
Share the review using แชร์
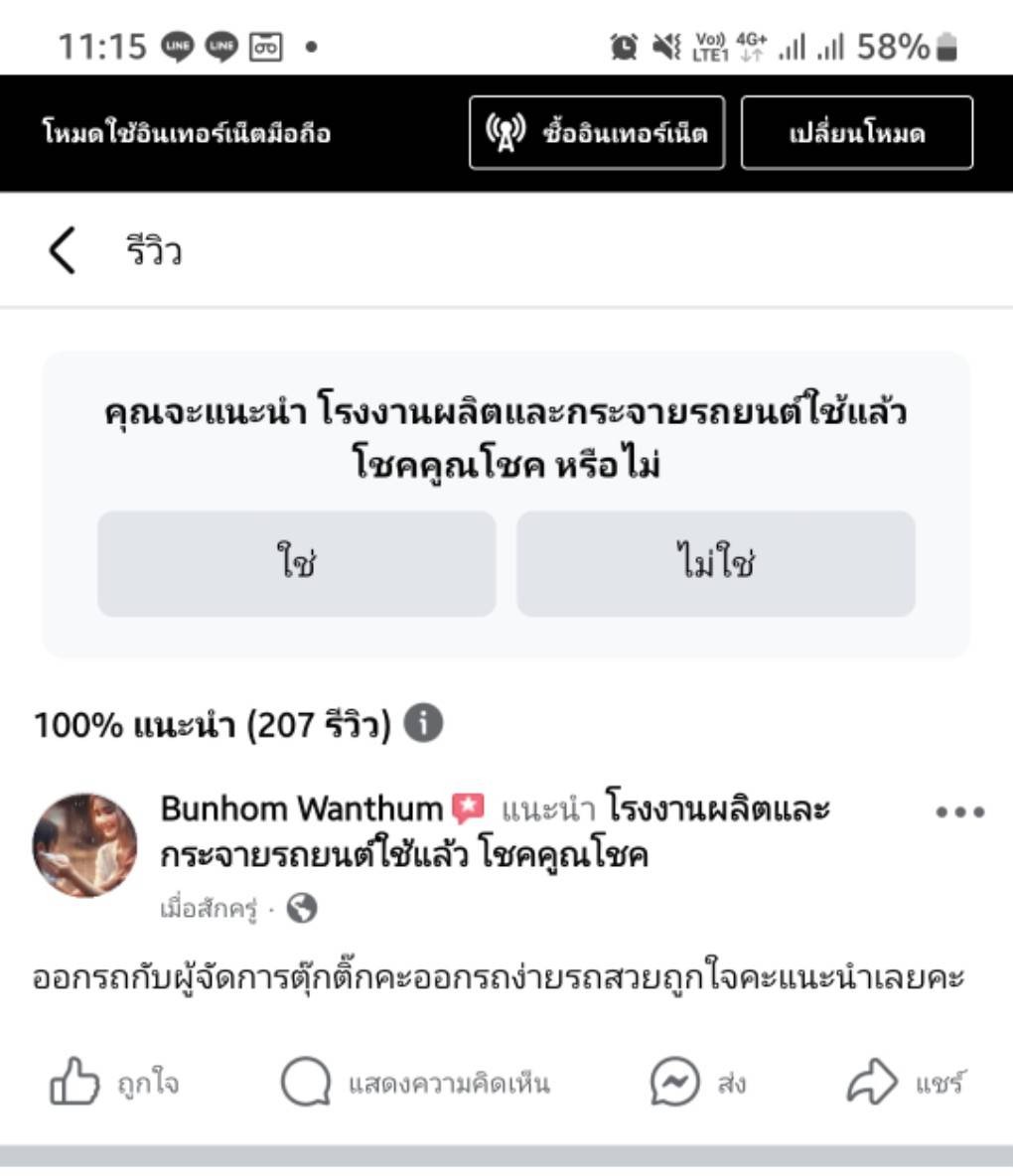point(904,1082)
